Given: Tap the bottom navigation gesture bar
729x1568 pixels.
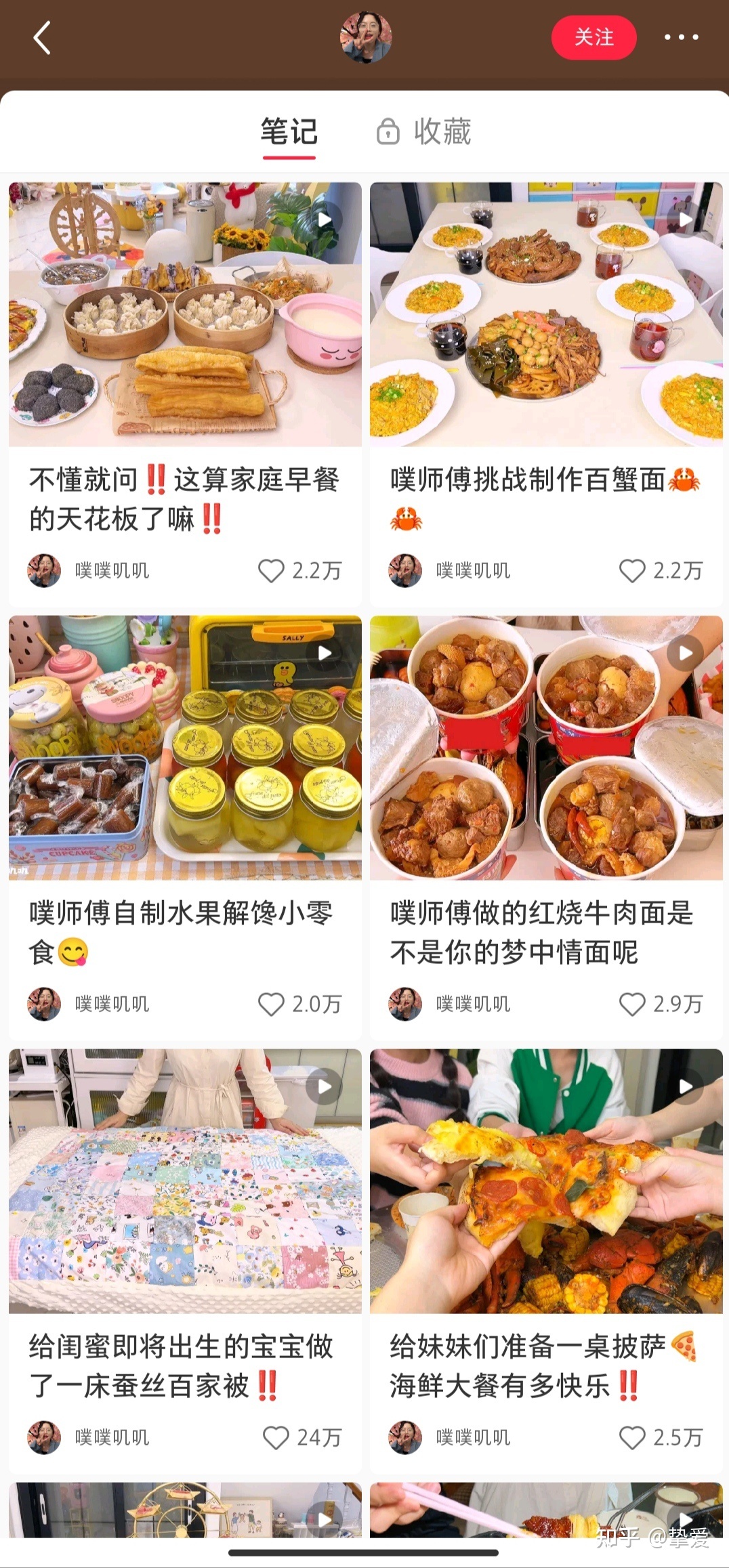Looking at the screenshot, I should point(364,1553).
